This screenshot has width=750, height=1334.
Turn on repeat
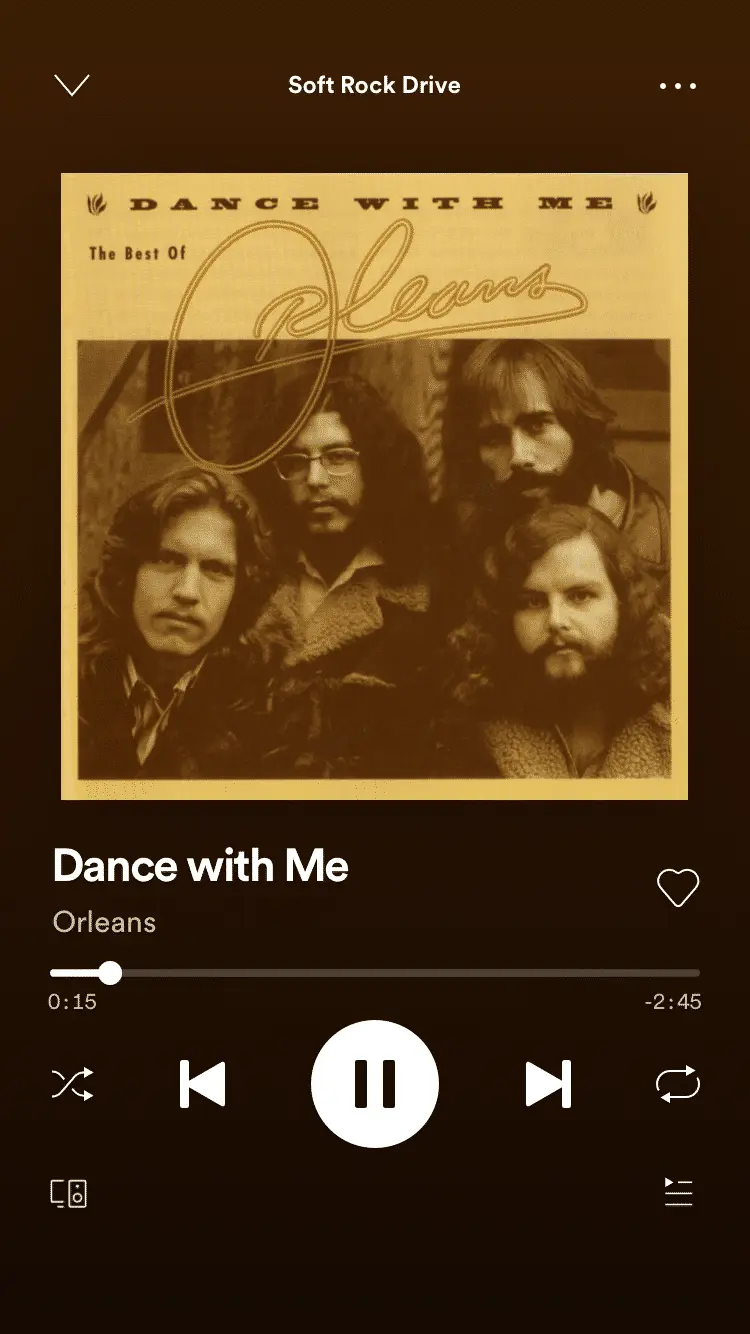677,1084
